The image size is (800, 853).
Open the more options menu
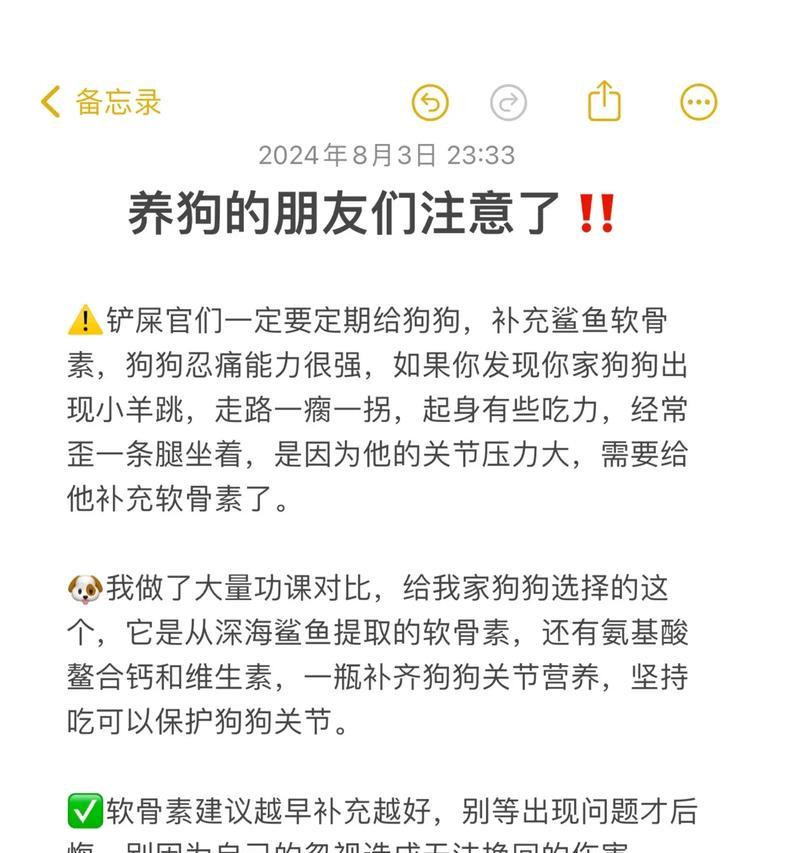pos(698,102)
